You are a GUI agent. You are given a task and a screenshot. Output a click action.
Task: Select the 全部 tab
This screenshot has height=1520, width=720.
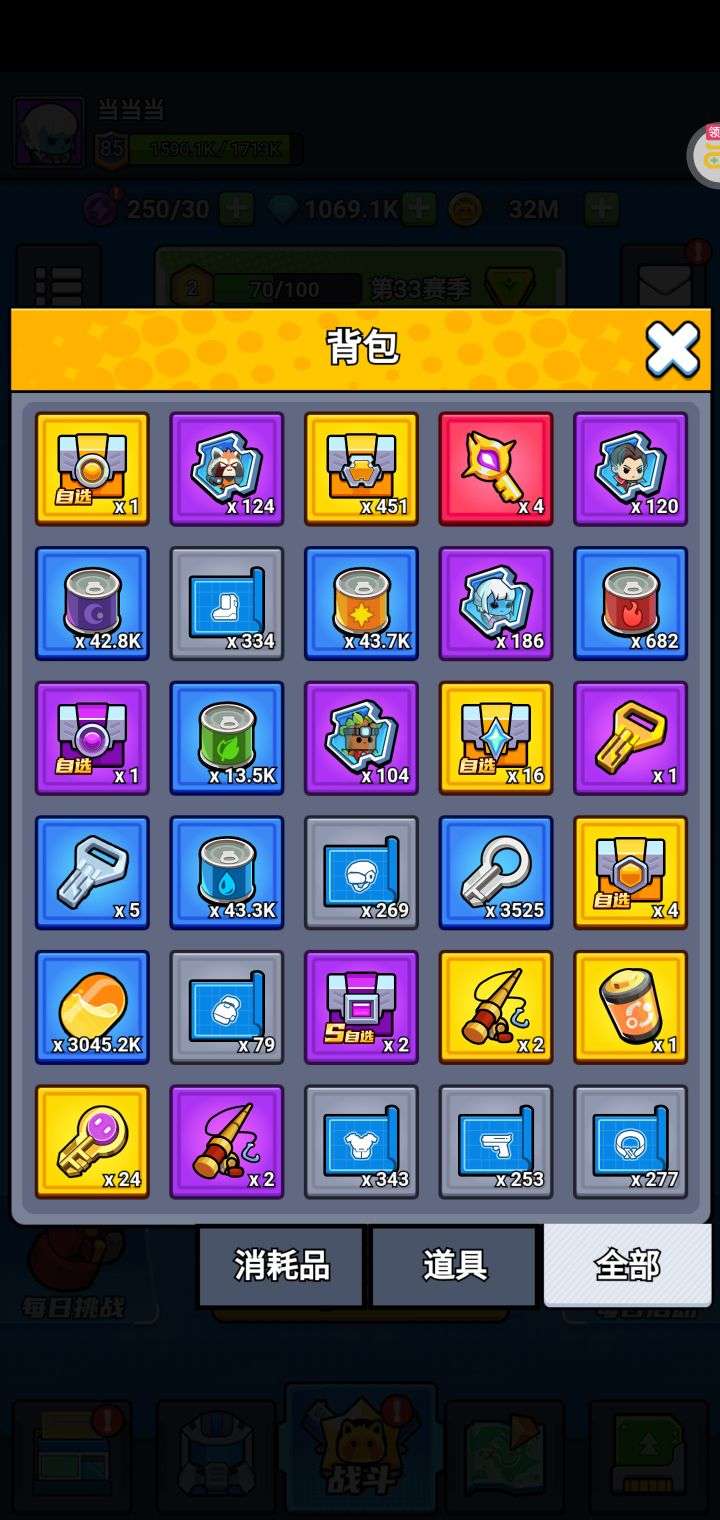pyautogui.click(x=627, y=1265)
